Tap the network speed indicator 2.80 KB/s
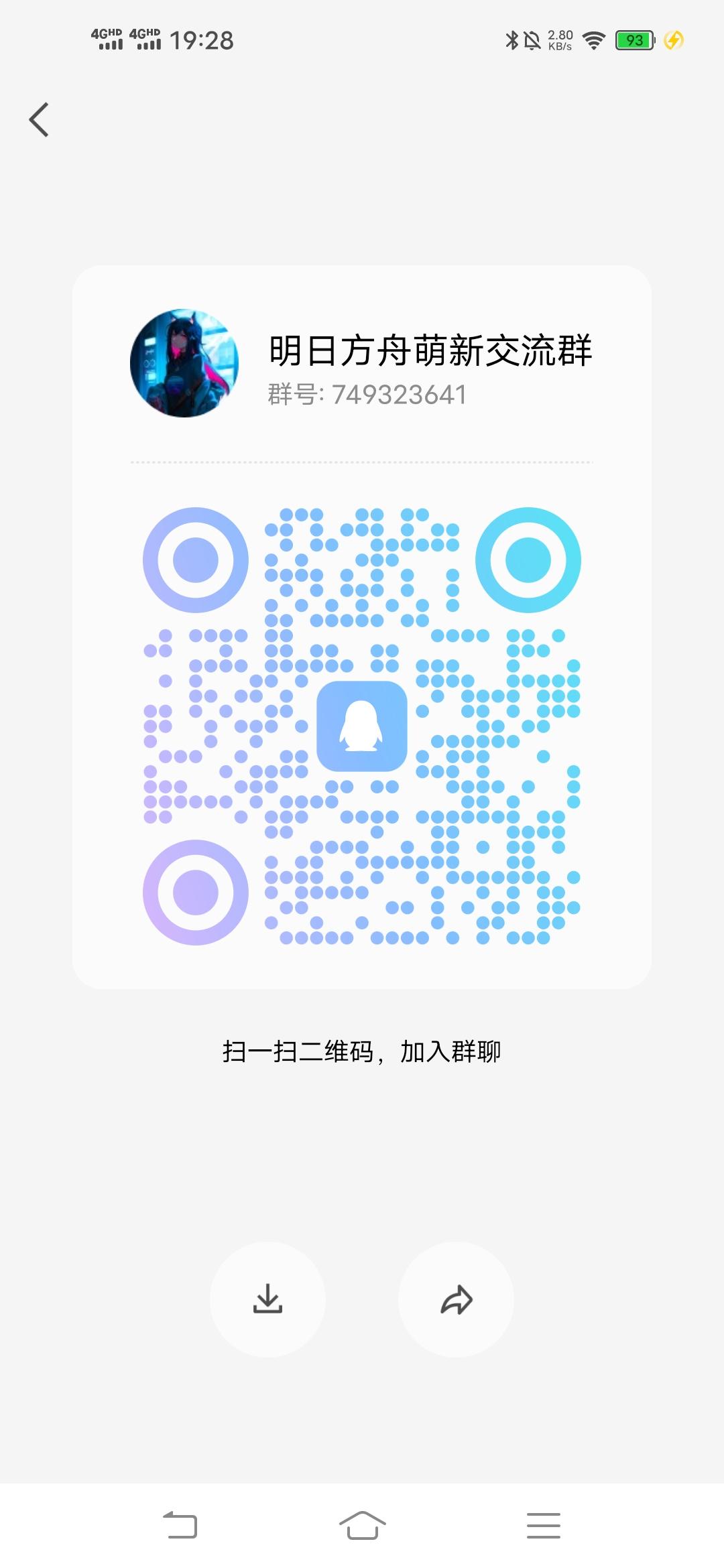Image resolution: width=724 pixels, height=1568 pixels. click(x=558, y=40)
